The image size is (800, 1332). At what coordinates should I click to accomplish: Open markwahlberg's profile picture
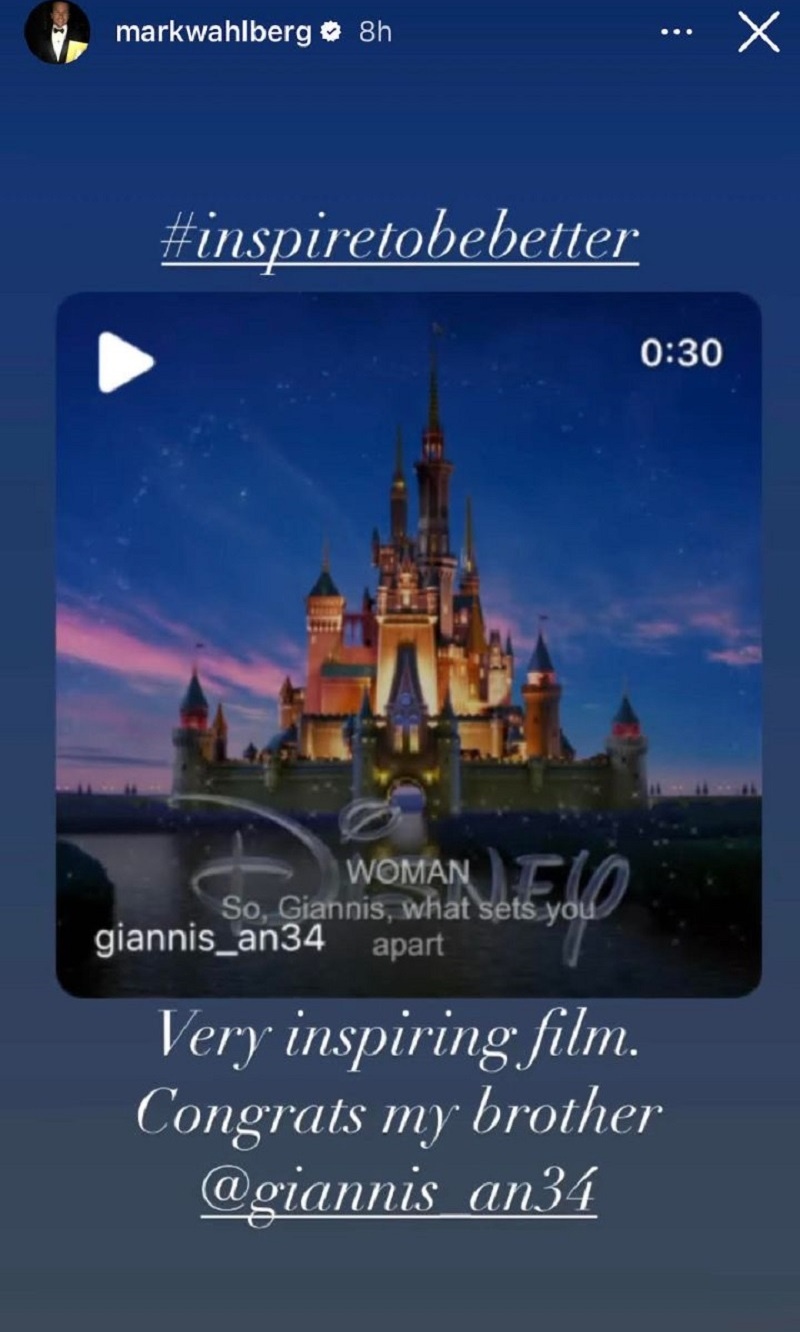(57, 33)
